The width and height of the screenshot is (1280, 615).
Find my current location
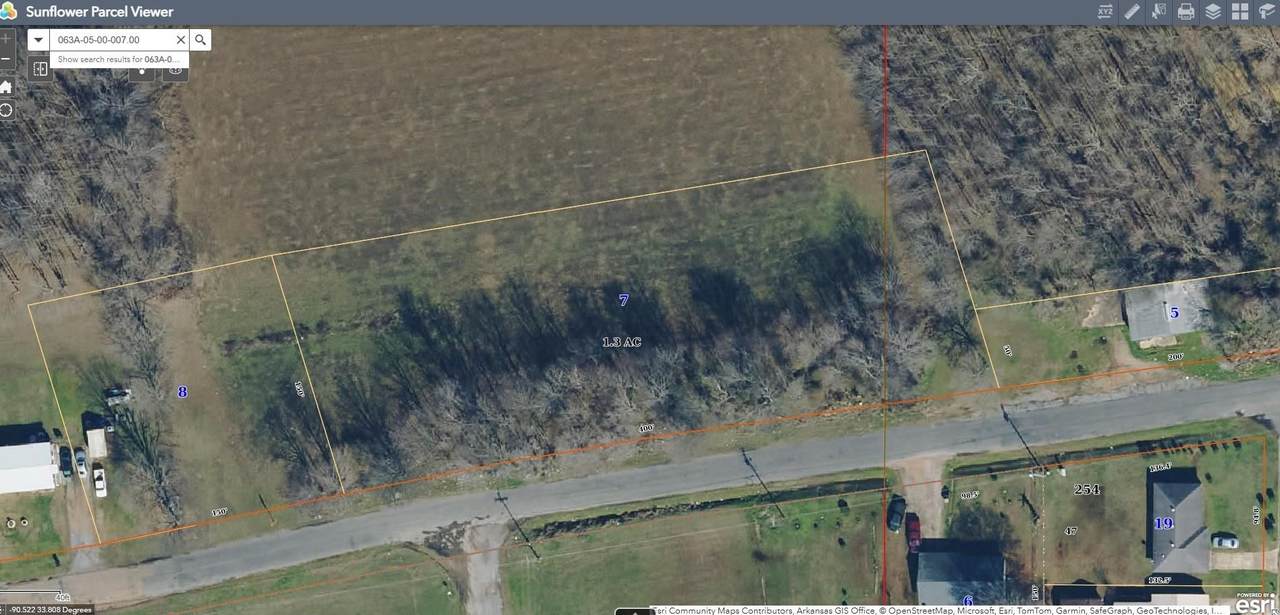pyautogui.click(x=6, y=109)
